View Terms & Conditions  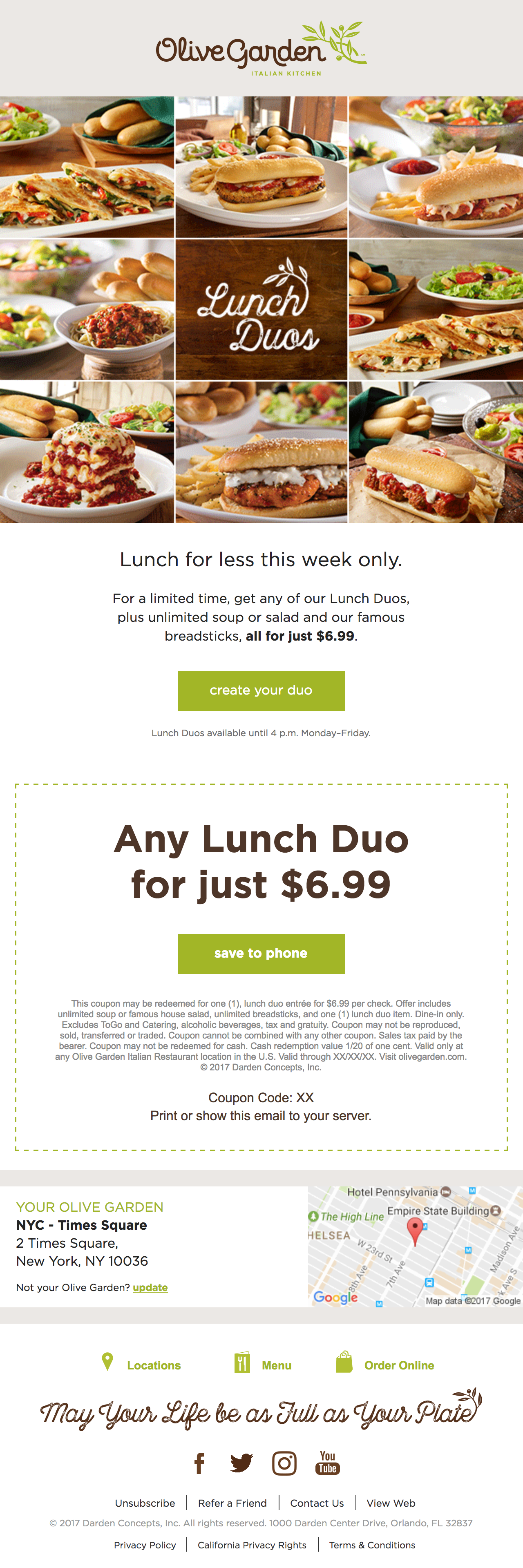coord(372,1545)
